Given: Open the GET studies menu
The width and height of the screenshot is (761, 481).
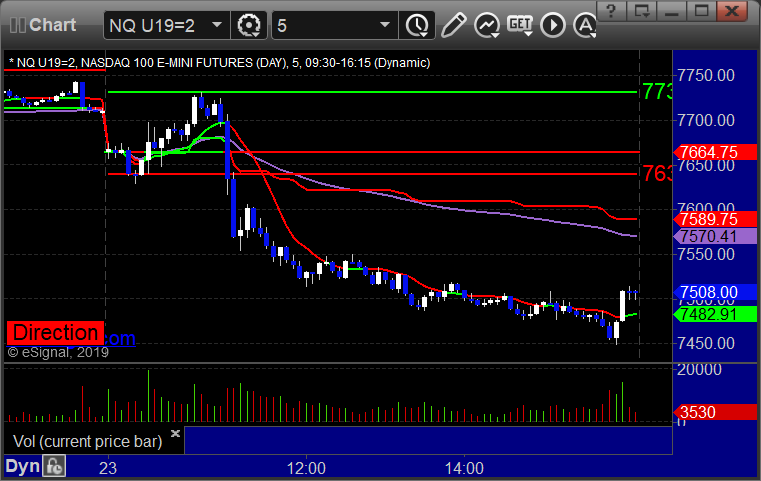Looking at the screenshot, I should click(519, 23).
